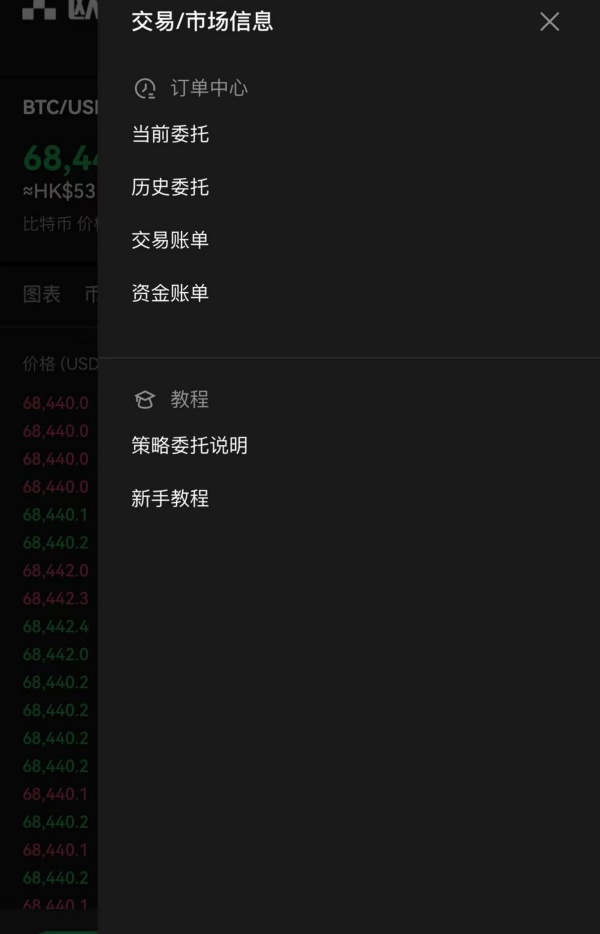Open 历史委托 order history
Viewport: 600px width, 934px height.
click(x=170, y=187)
